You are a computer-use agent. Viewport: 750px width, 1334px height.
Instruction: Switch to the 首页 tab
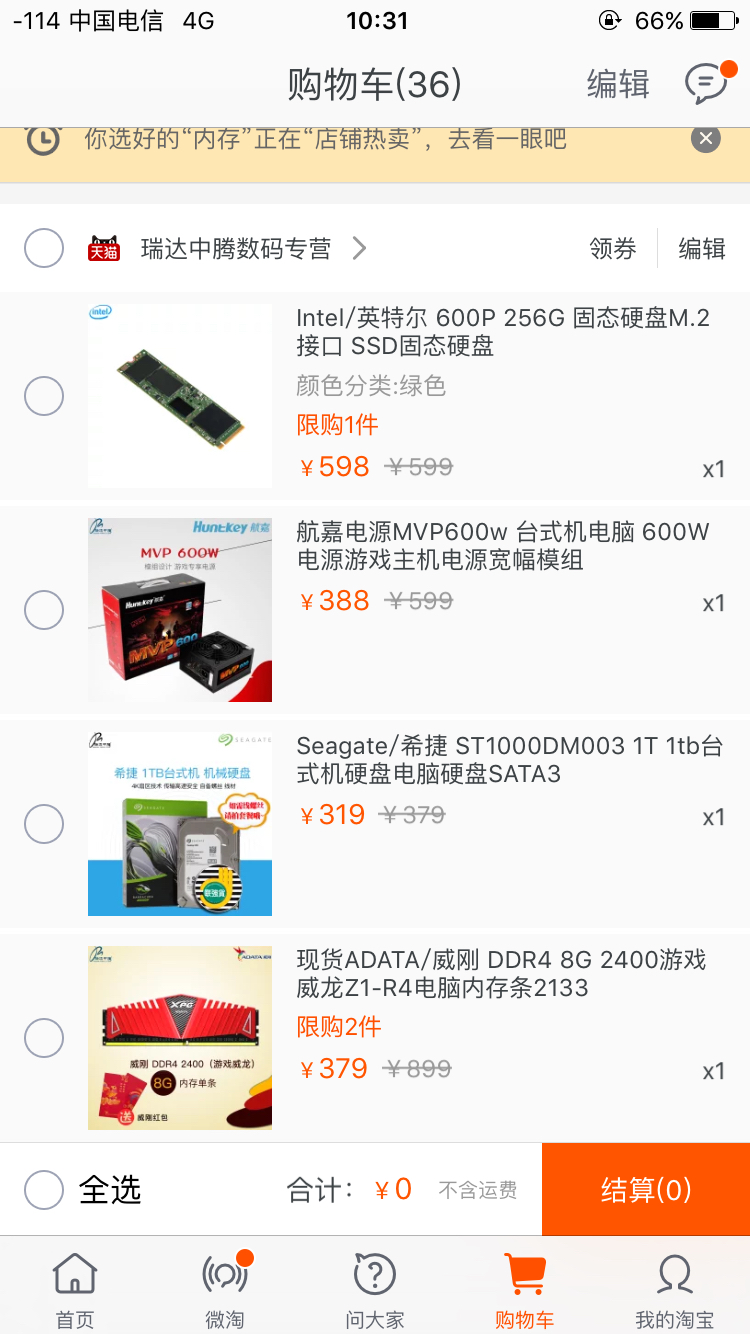[75, 1290]
